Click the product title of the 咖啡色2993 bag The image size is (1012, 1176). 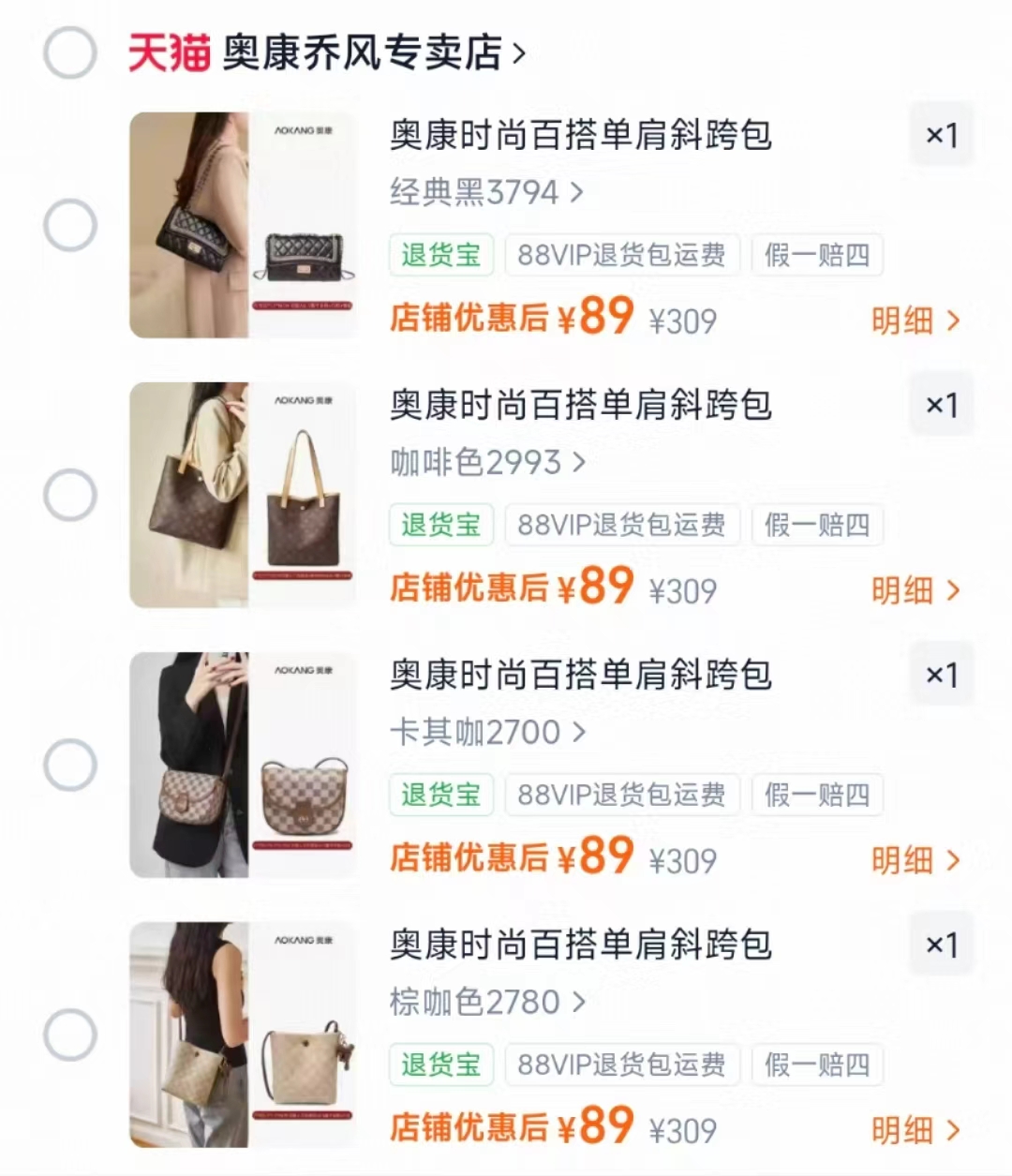581,407
